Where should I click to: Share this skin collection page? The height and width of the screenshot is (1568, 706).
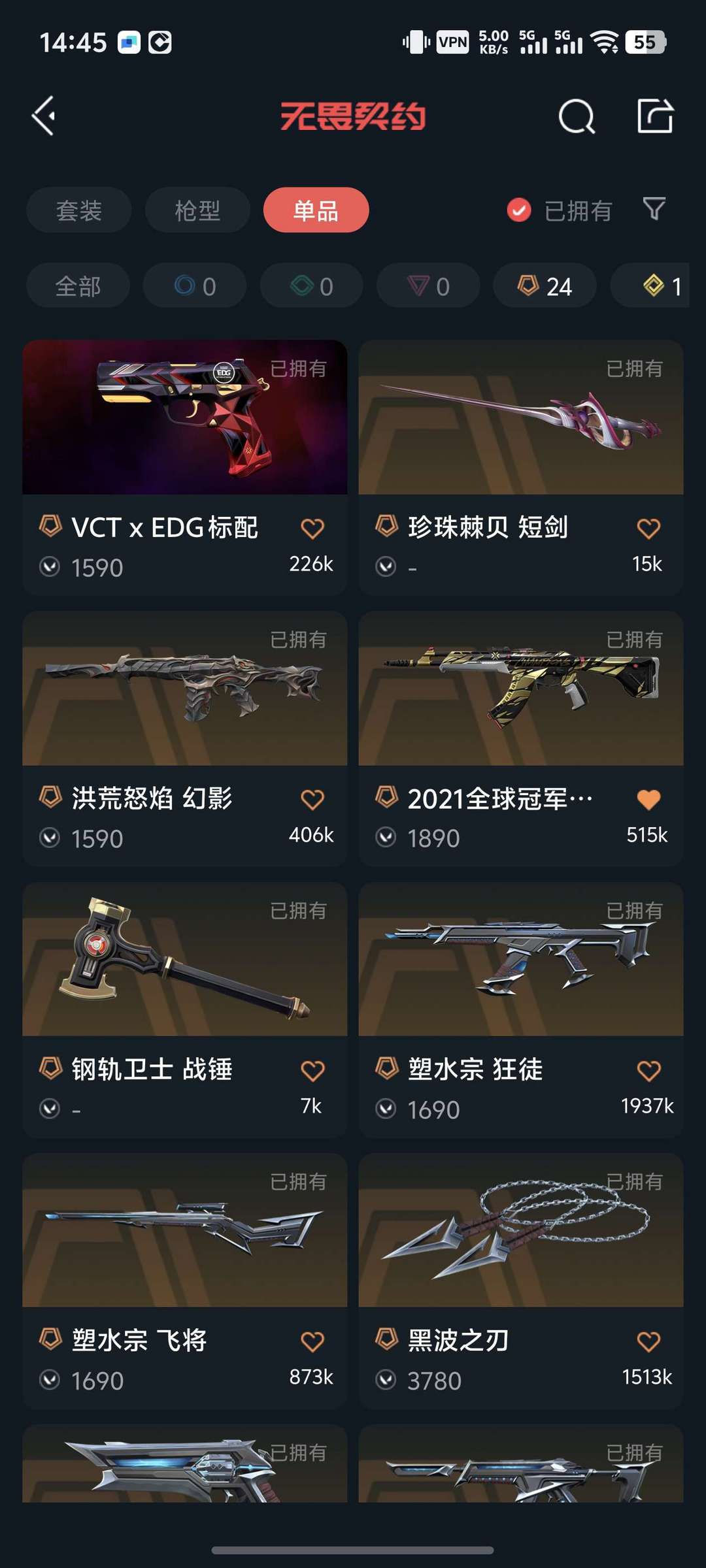click(655, 117)
